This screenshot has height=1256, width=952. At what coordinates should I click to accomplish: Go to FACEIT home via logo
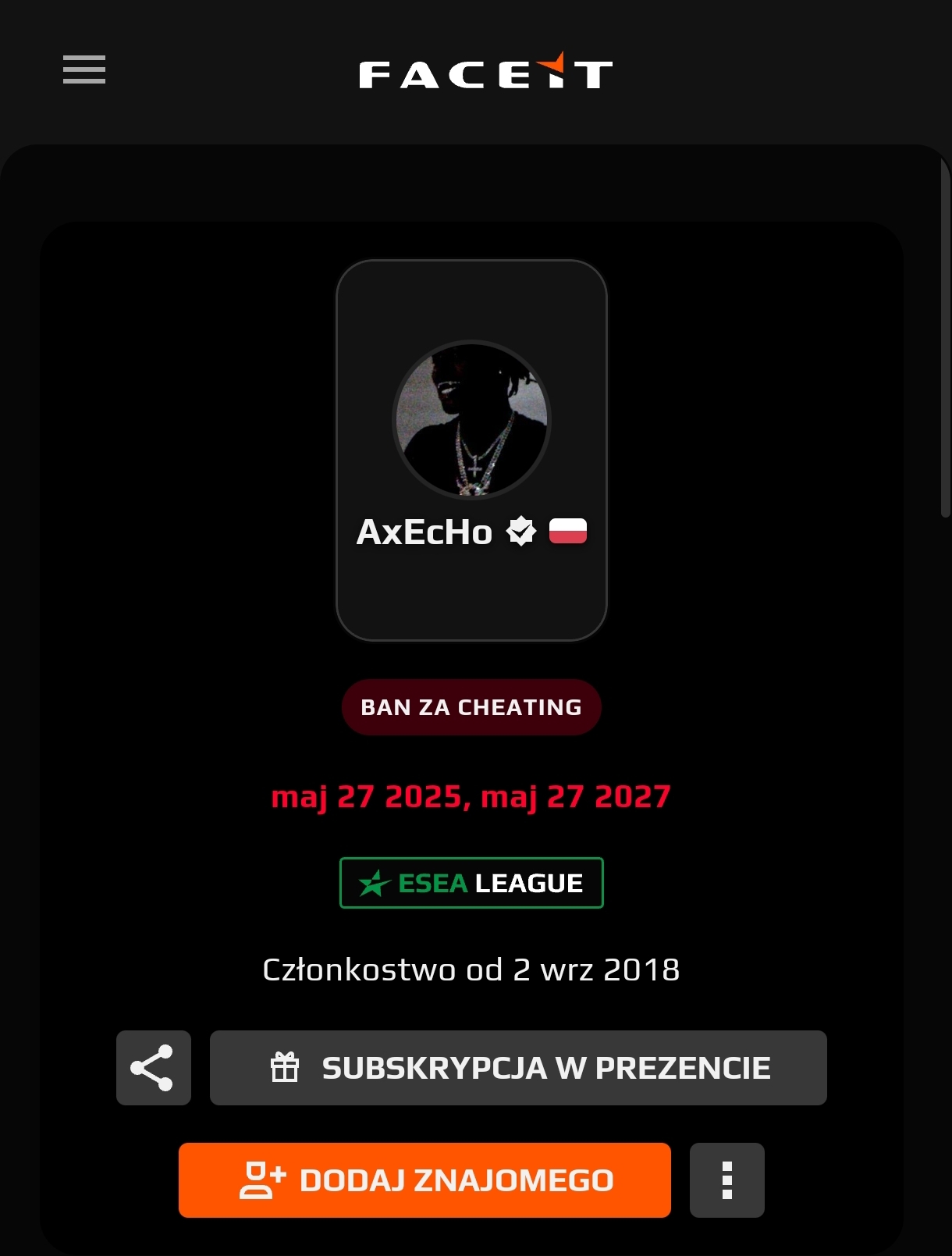point(485,73)
